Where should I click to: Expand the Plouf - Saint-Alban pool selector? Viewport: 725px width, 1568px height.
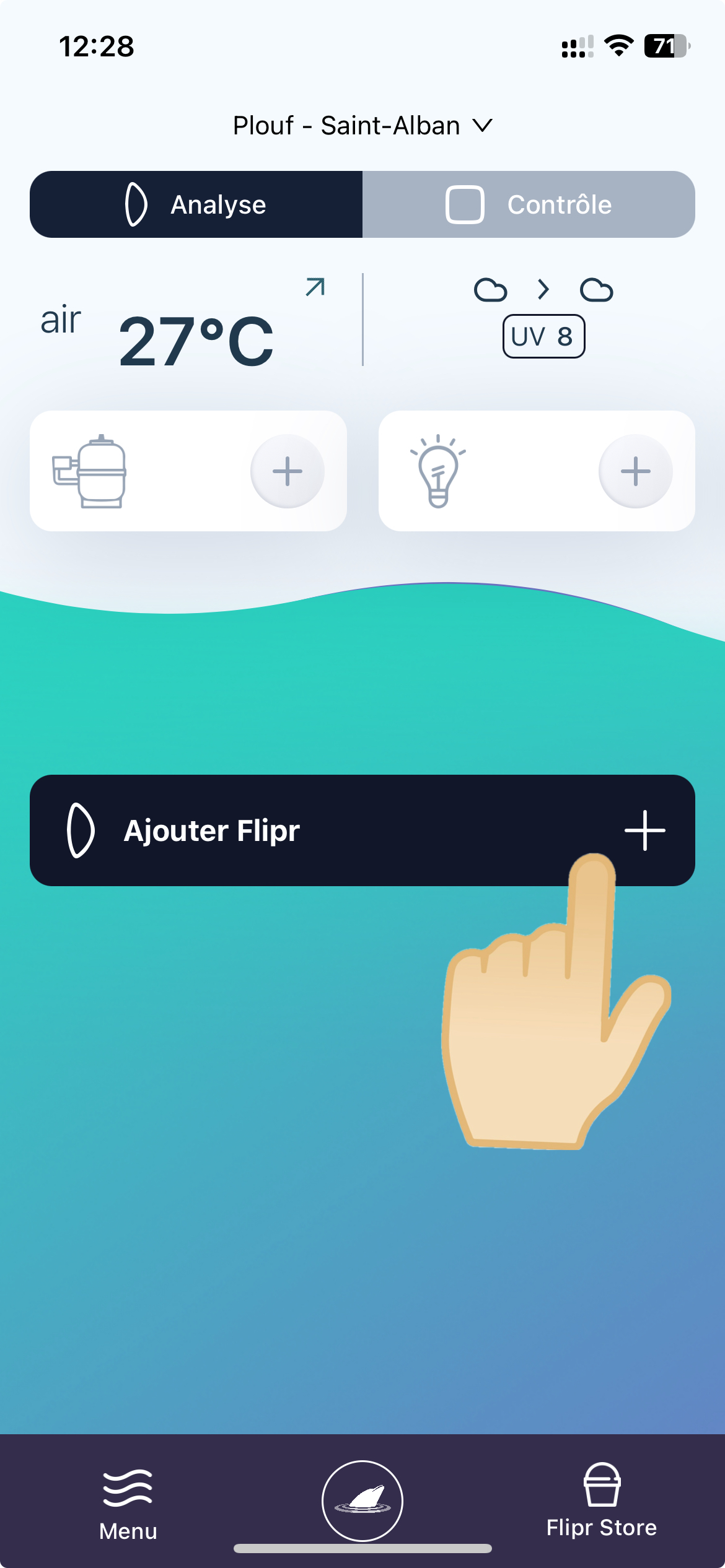coord(362,126)
